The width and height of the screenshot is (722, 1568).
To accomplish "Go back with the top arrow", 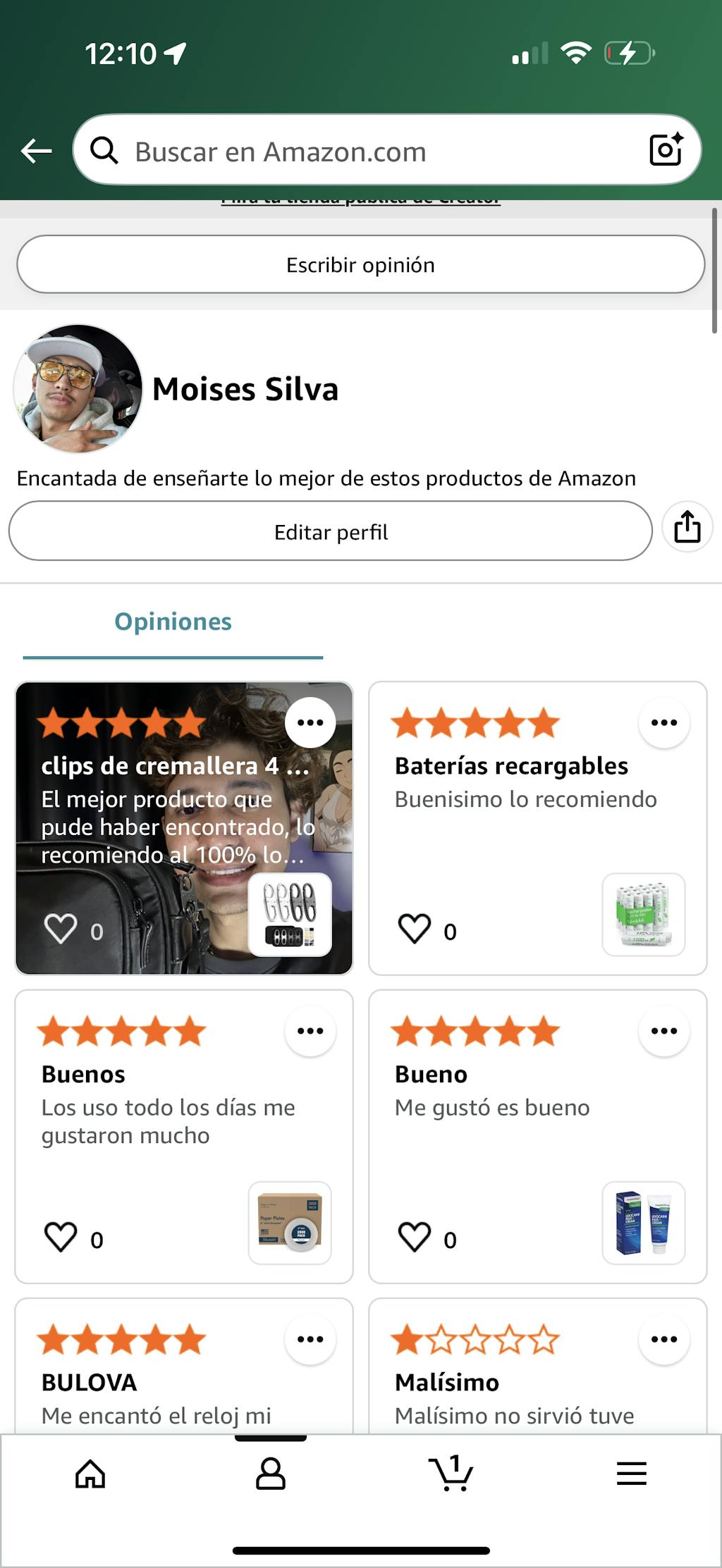I will click(36, 151).
